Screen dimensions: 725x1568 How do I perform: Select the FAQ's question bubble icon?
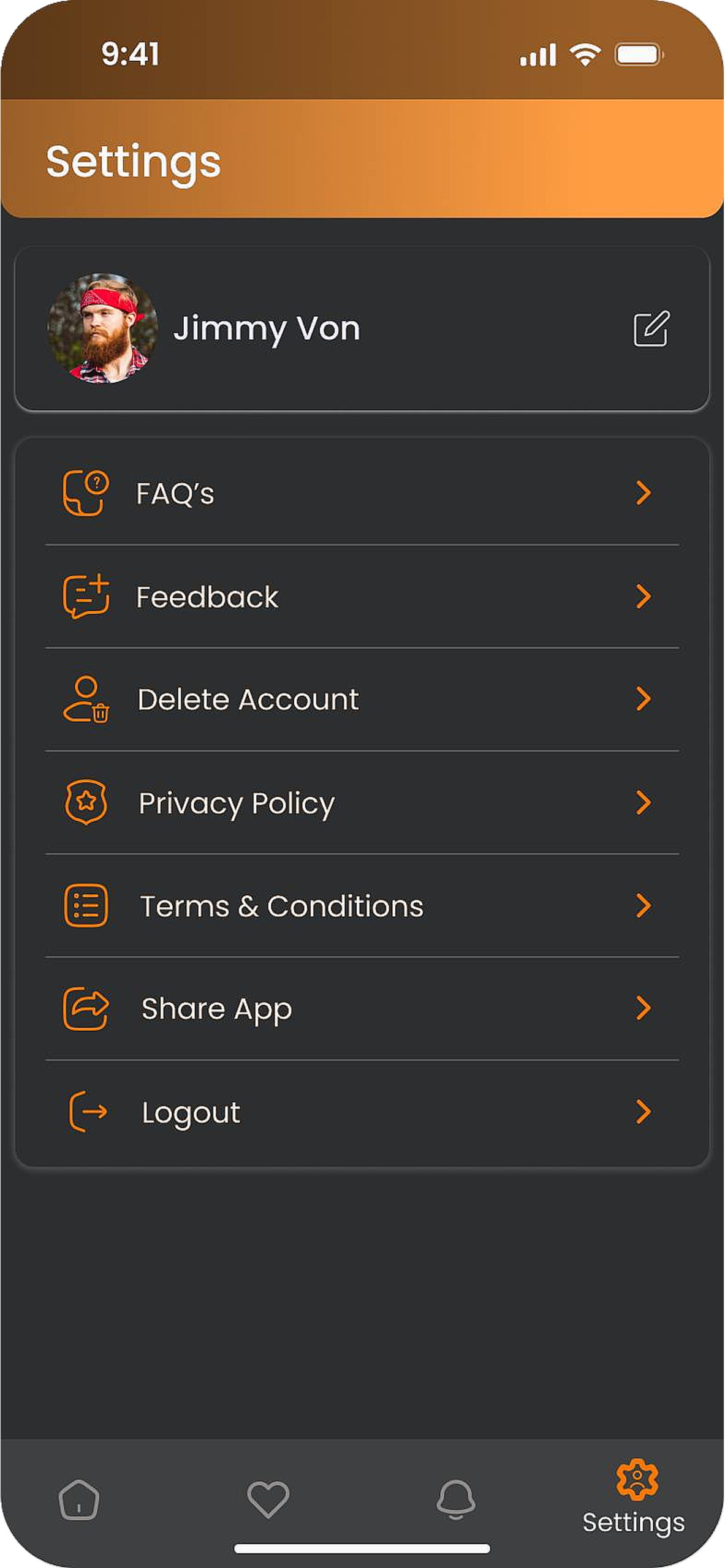click(x=86, y=491)
